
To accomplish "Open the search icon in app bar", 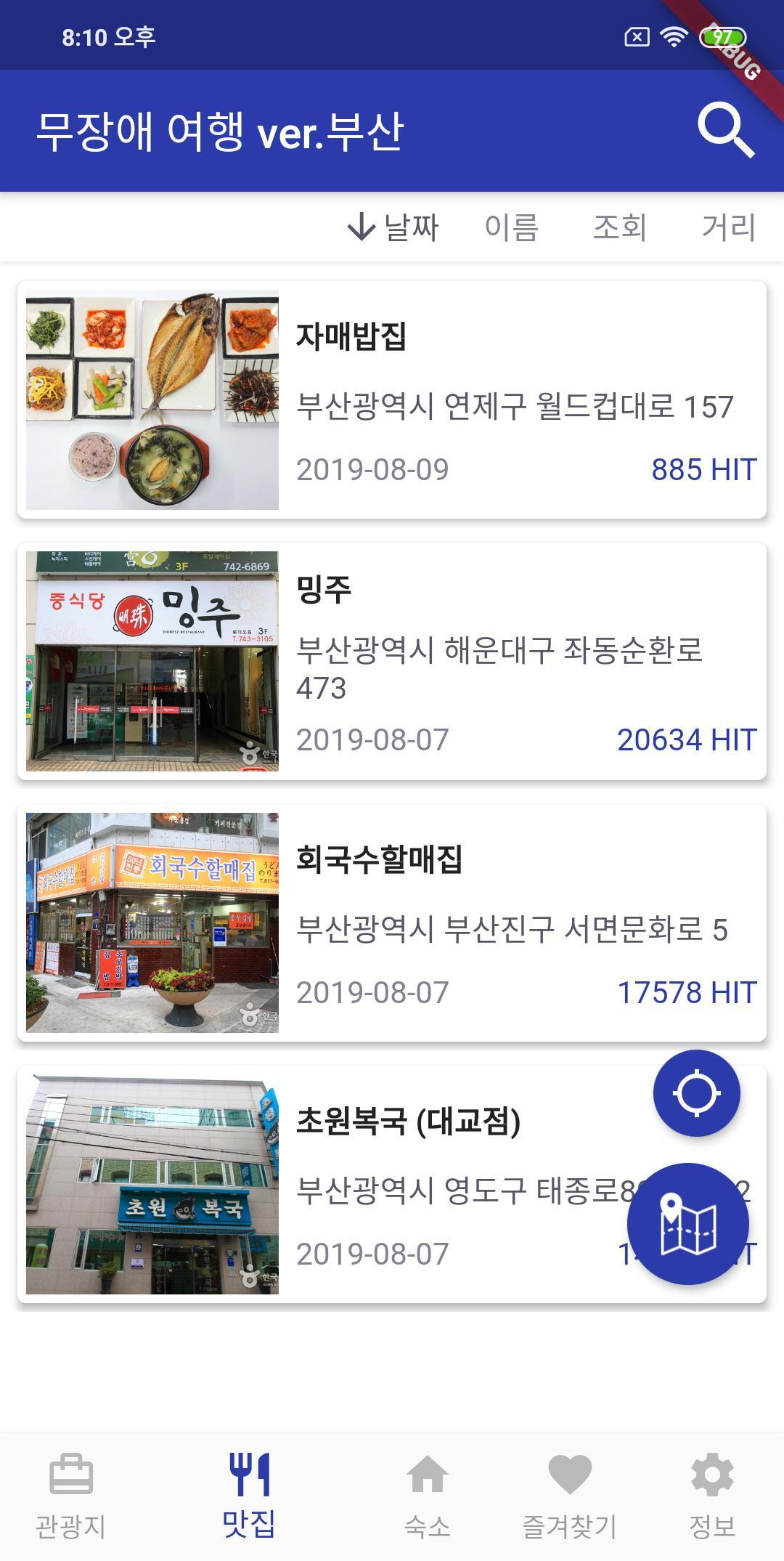I will coord(726,131).
